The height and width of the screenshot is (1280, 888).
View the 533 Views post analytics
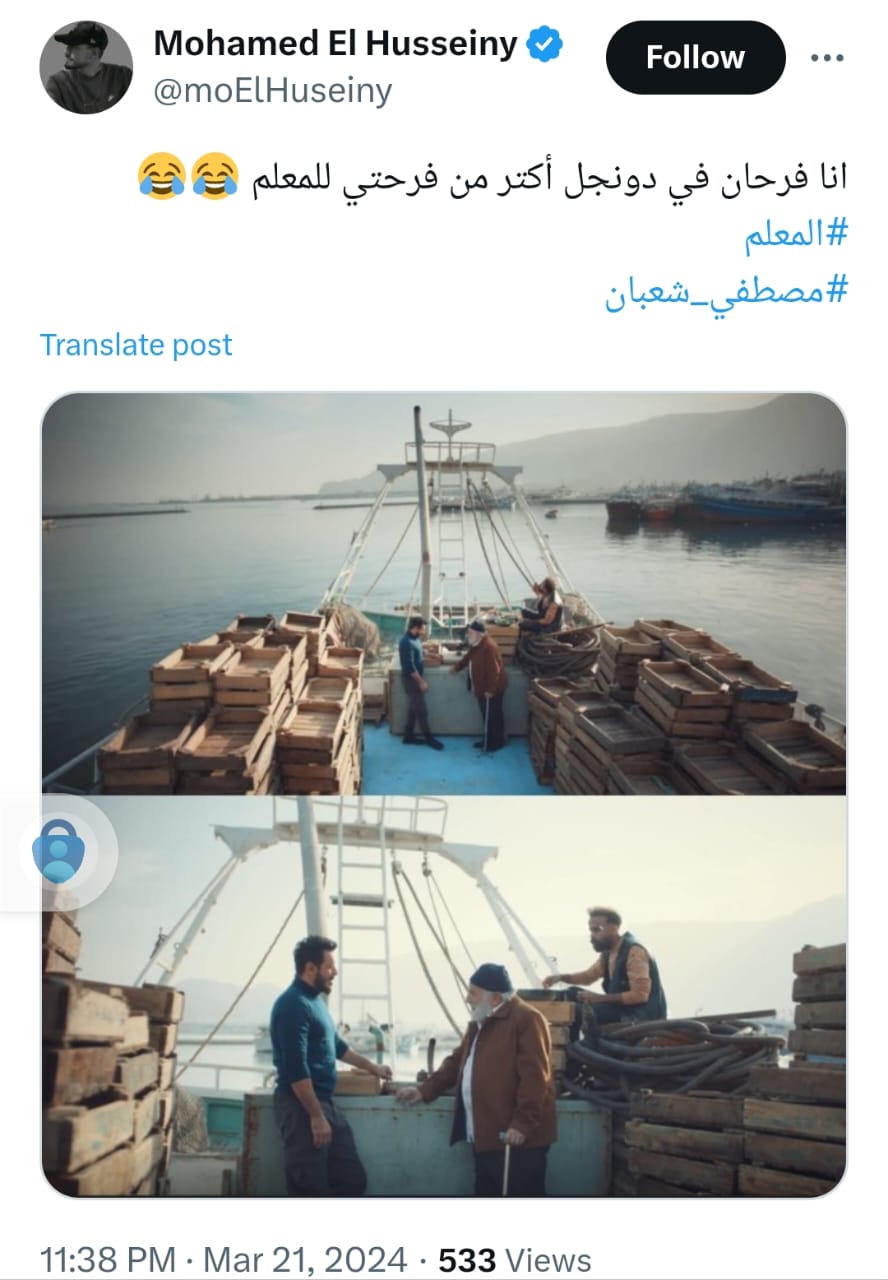(515, 1259)
